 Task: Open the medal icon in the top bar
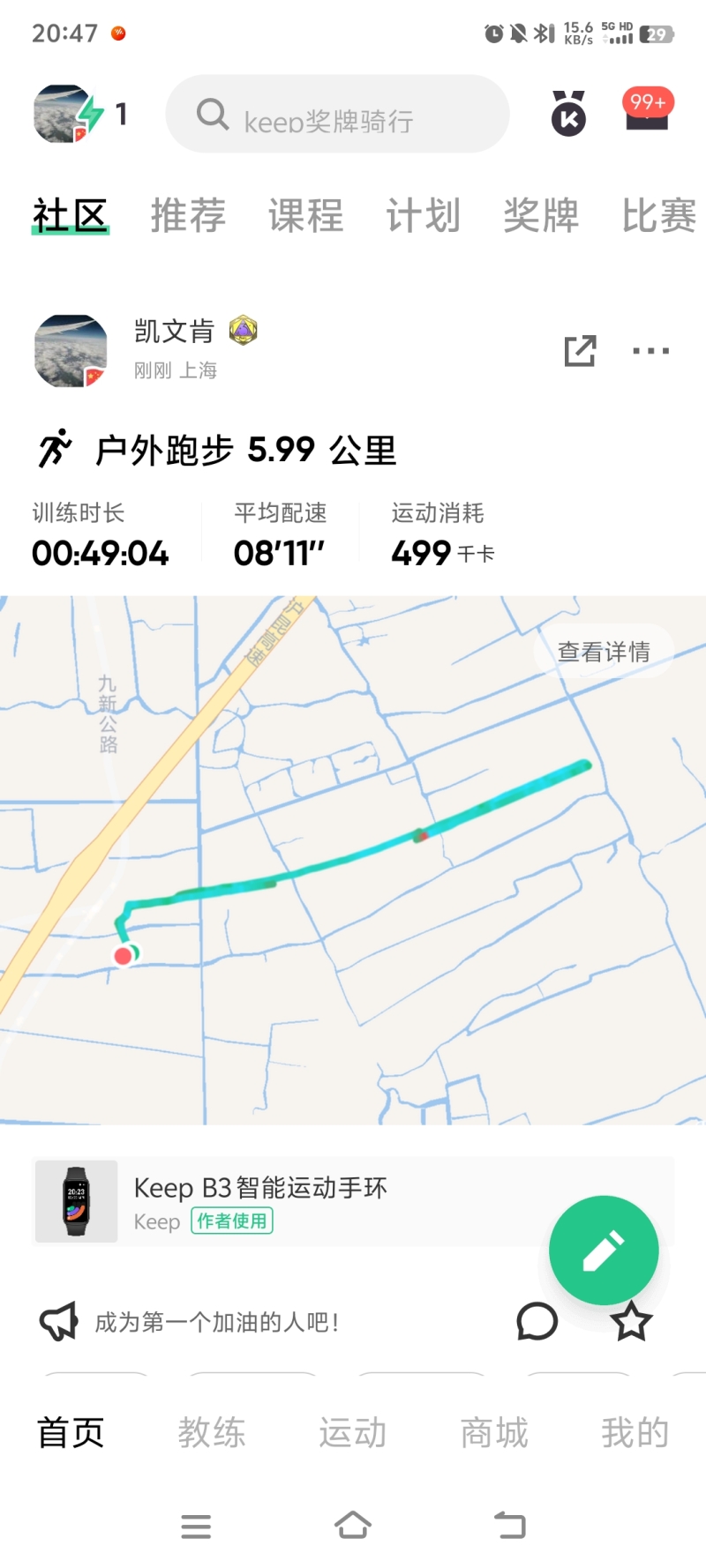[568, 114]
